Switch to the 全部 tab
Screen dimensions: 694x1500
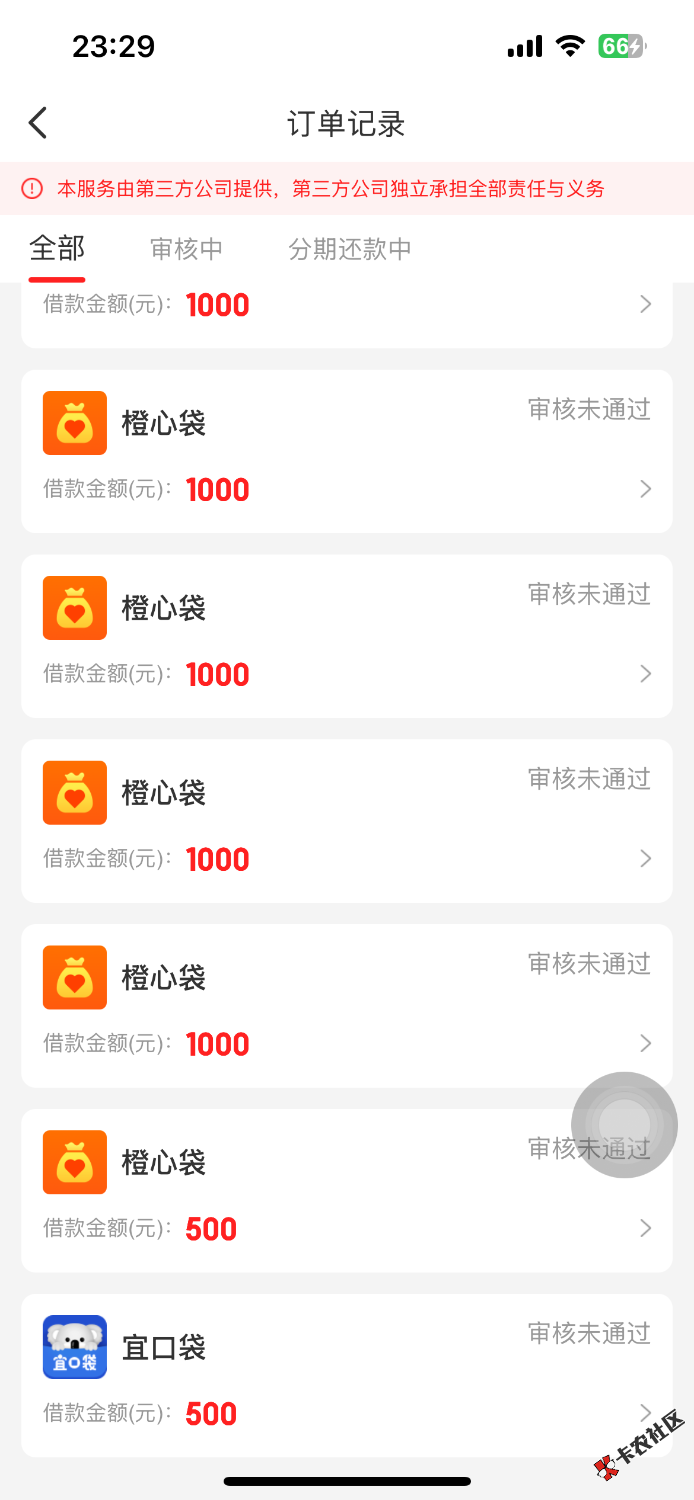click(x=57, y=248)
